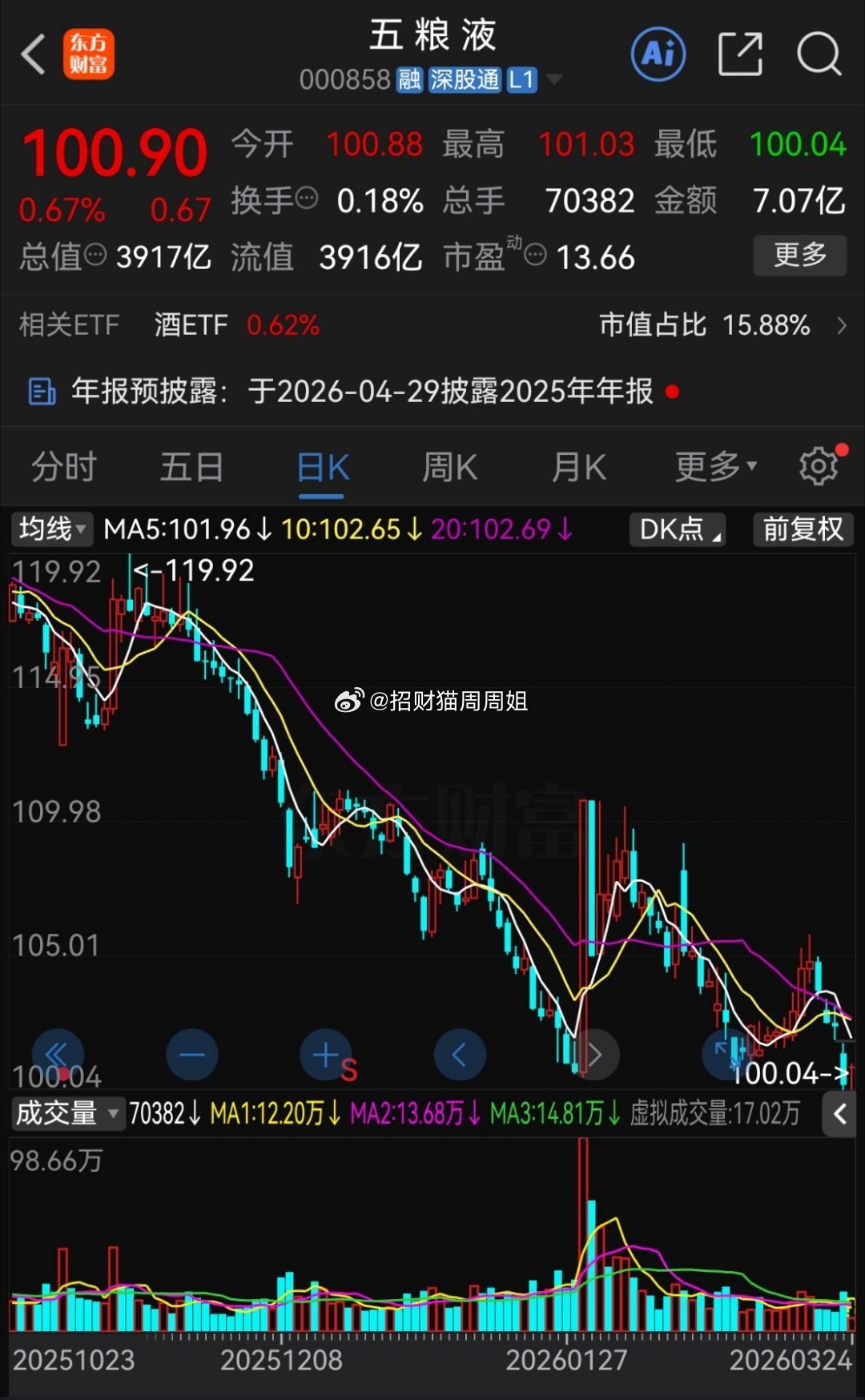Toggle DK点 signals on the chart
Image resolution: width=865 pixels, height=1400 pixels.
point(677,529)
